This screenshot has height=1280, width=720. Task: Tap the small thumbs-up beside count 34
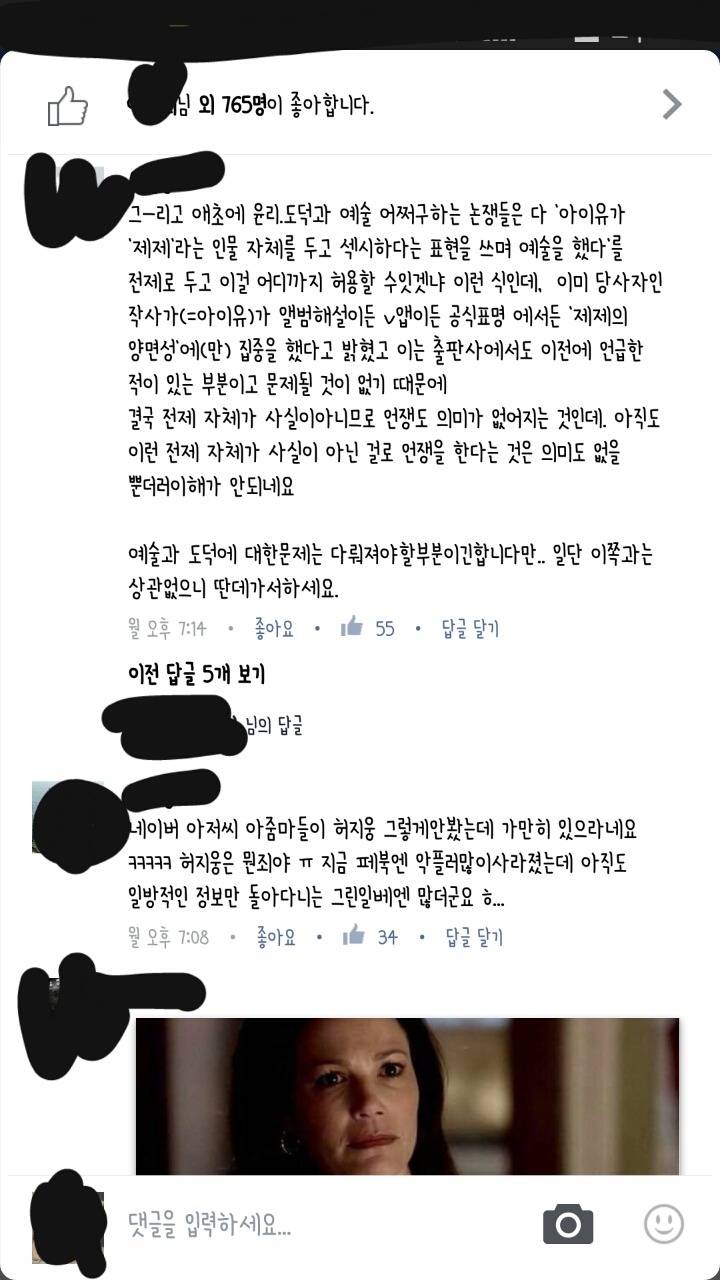pyautogui.click(x=354, y=936)
